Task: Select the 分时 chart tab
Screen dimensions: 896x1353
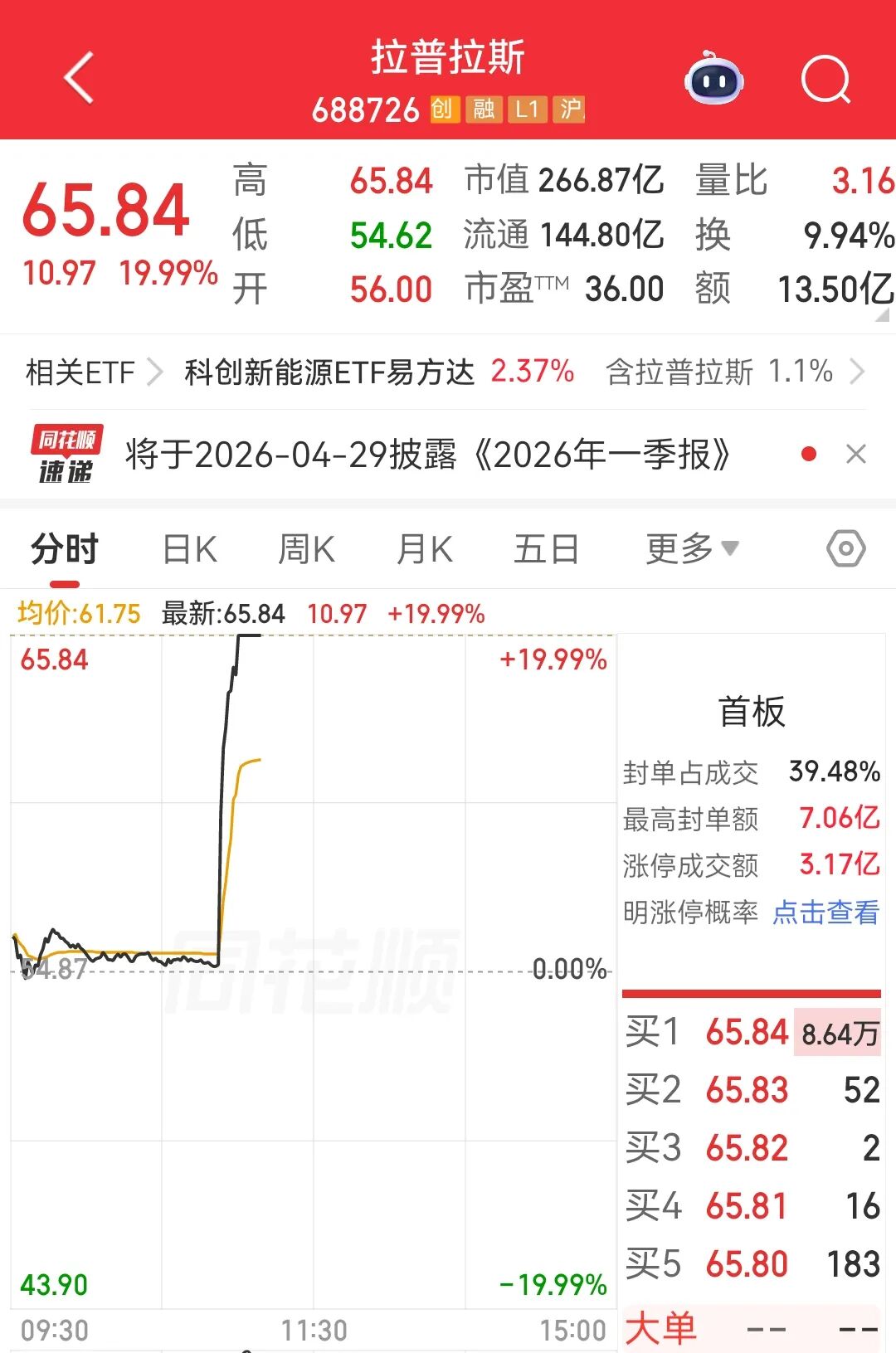Action: tap(65, 549)
